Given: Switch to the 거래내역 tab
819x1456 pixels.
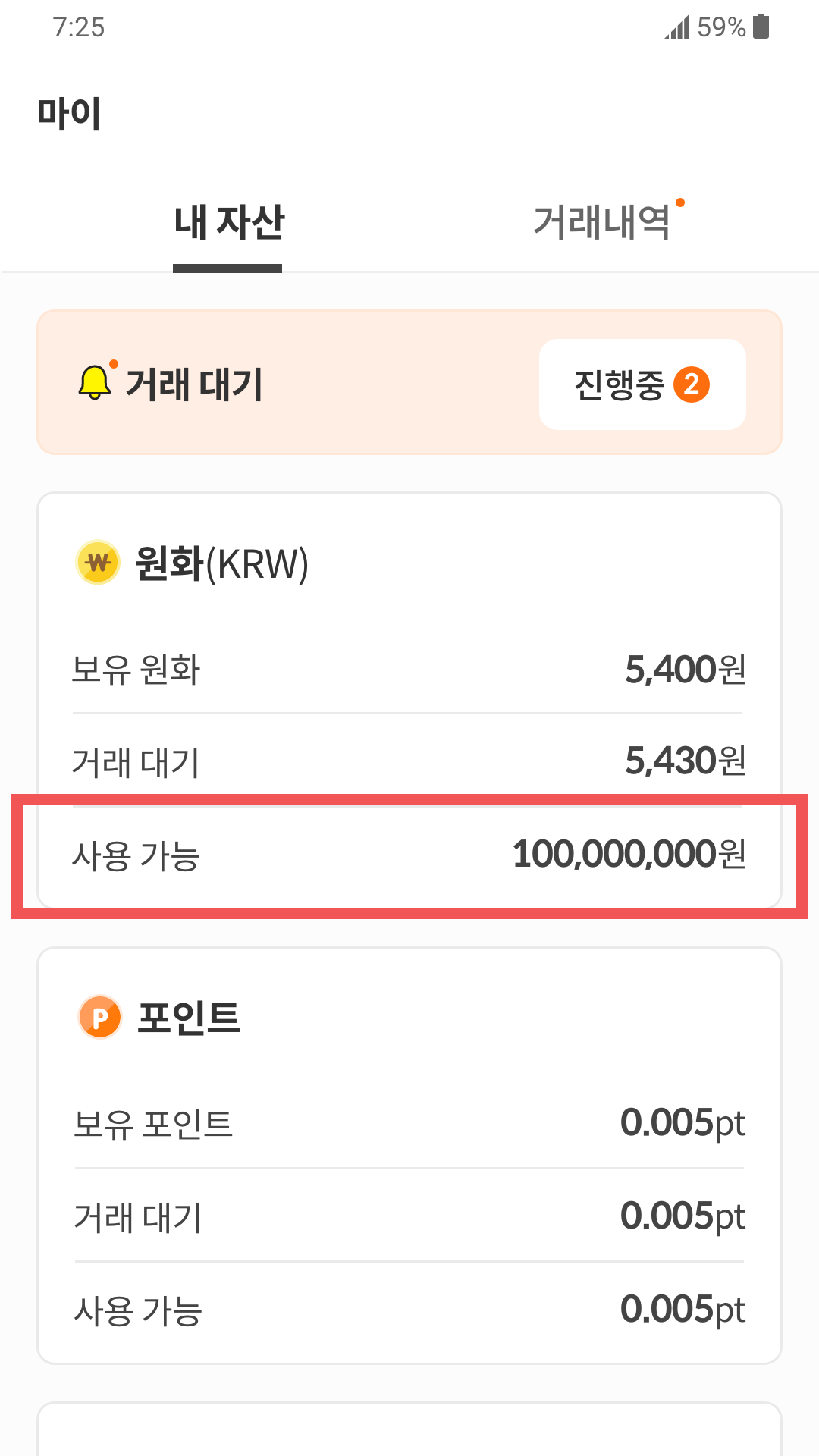Looking at the screenshot, I should 602,222.
